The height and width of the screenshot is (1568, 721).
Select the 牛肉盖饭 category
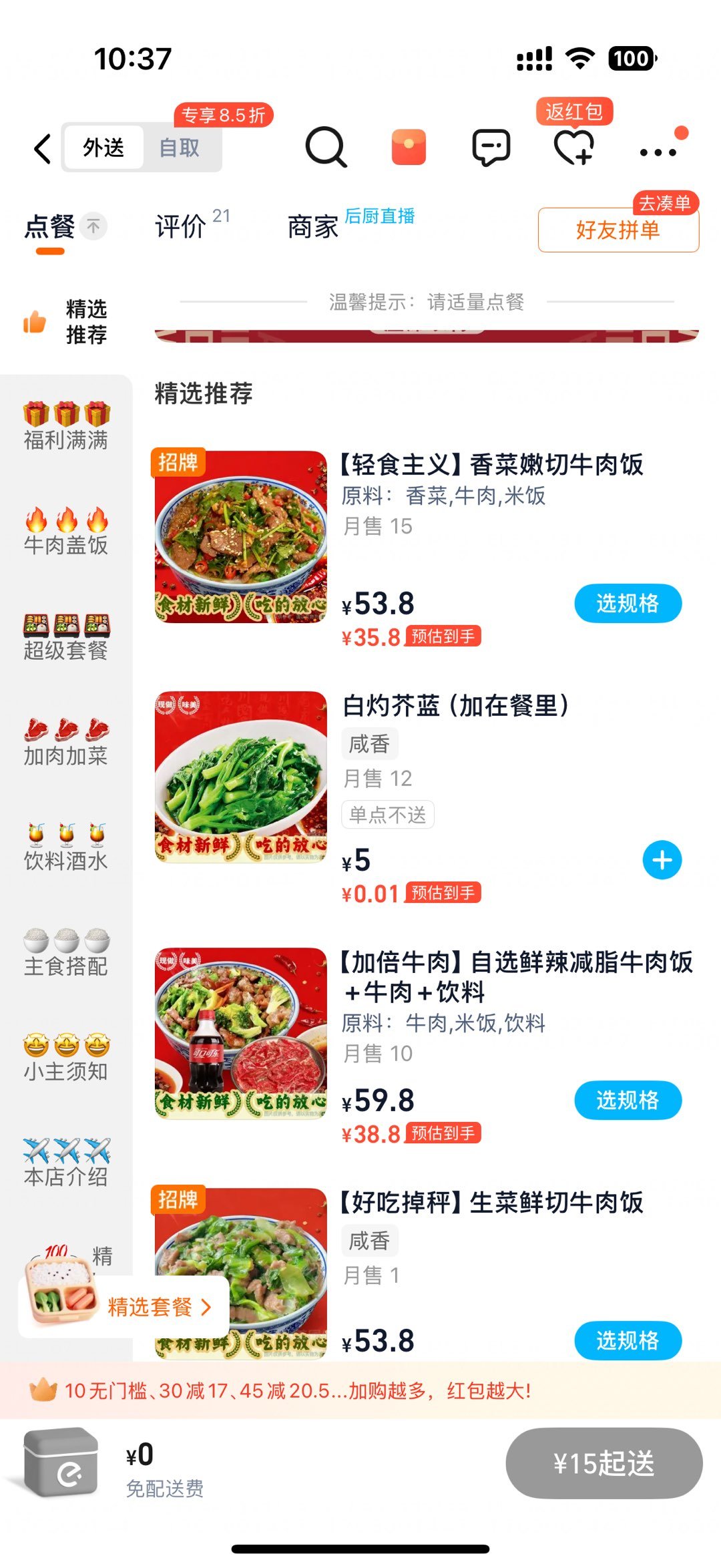click(x=66, y=532)
